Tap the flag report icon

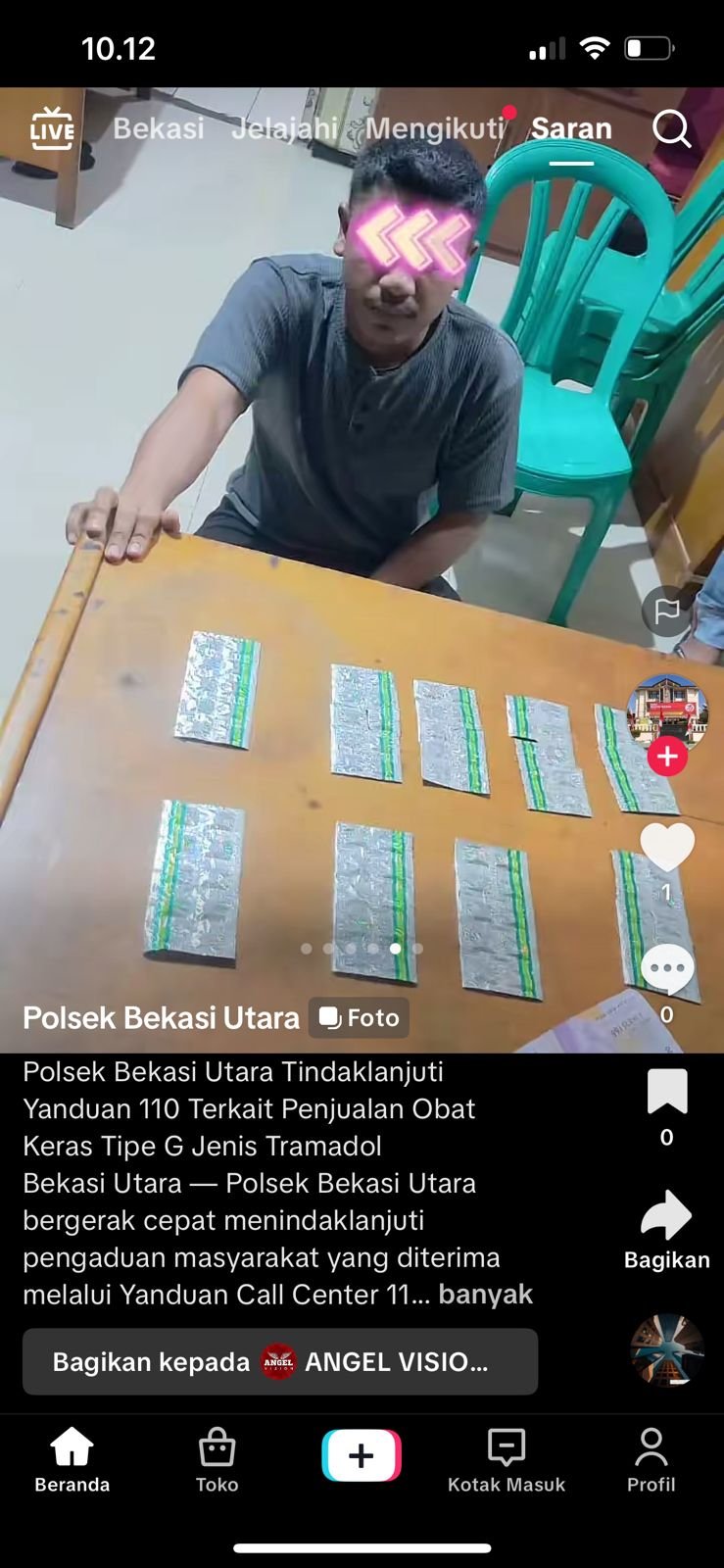[667, 612]
